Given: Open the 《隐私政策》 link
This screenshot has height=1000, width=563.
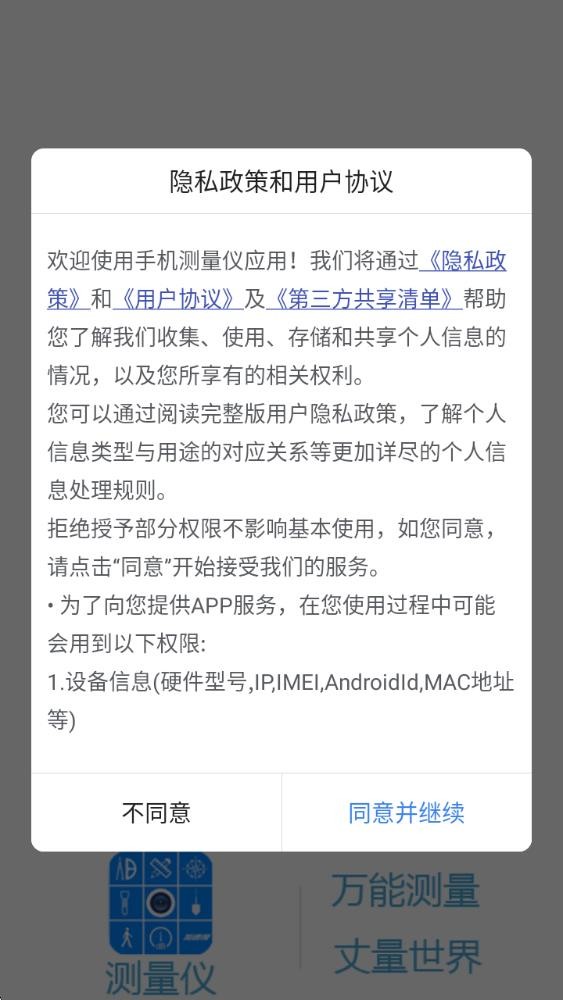Looking at the screenshot, I should [464, 261].
